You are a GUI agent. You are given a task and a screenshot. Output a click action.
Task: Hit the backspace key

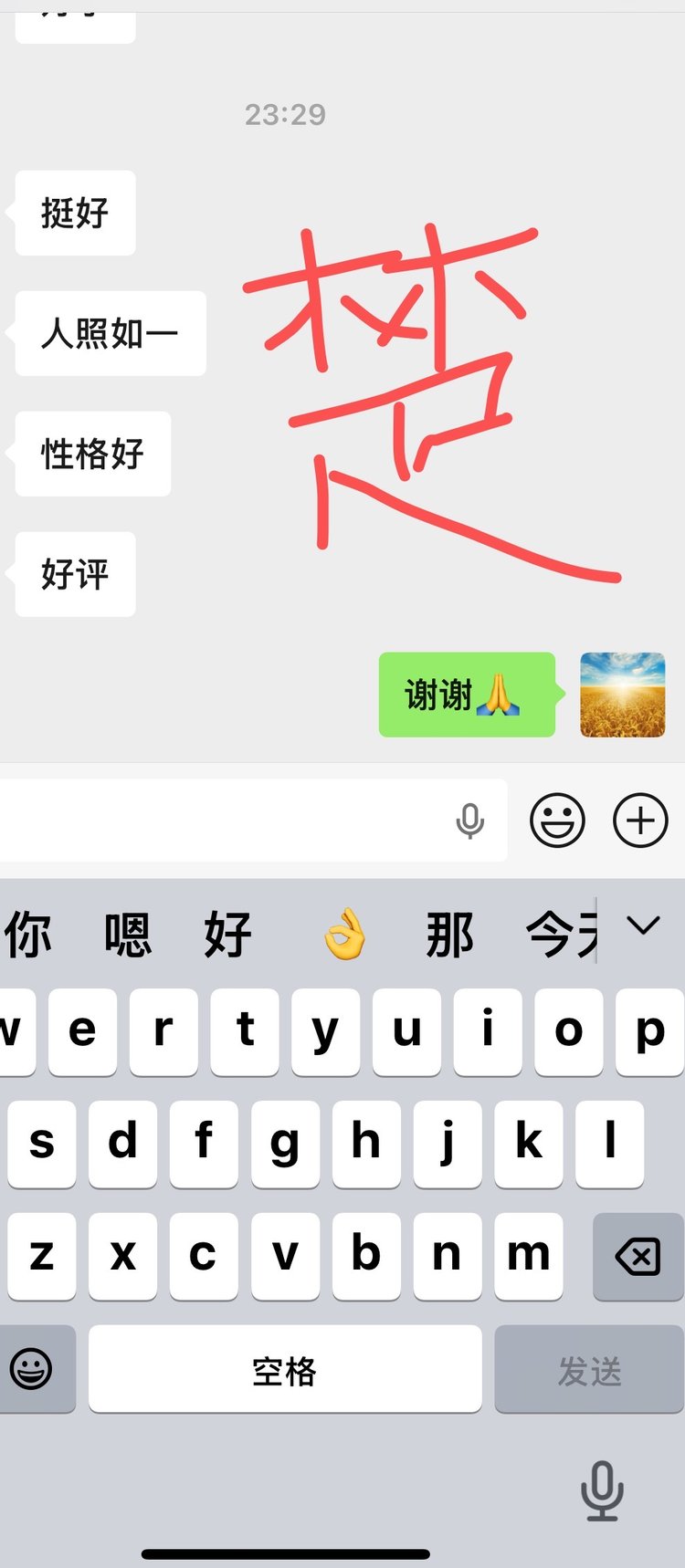tap(638, 1257)
